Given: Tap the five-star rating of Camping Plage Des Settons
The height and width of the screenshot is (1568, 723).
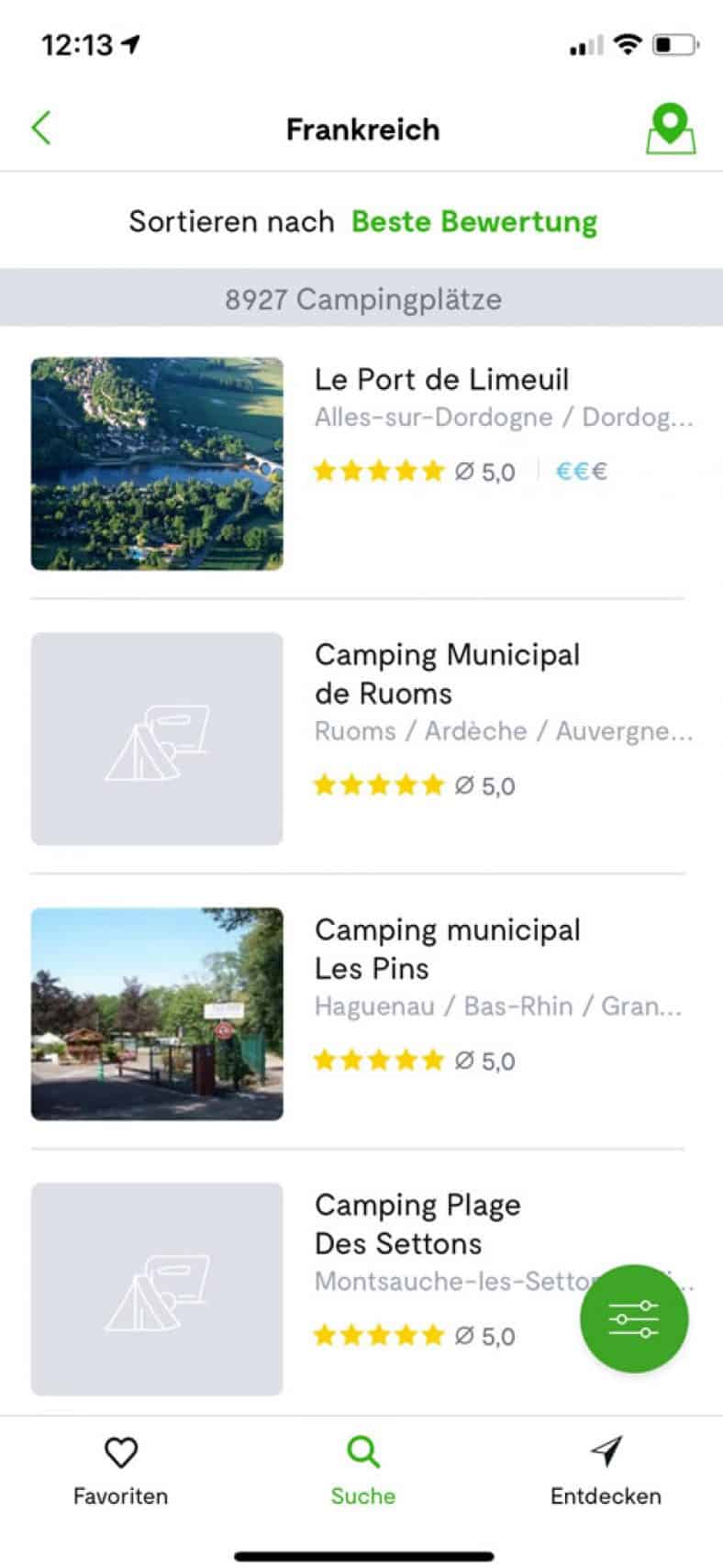Looking at the screenshot, I should (x=379, y=1336).
